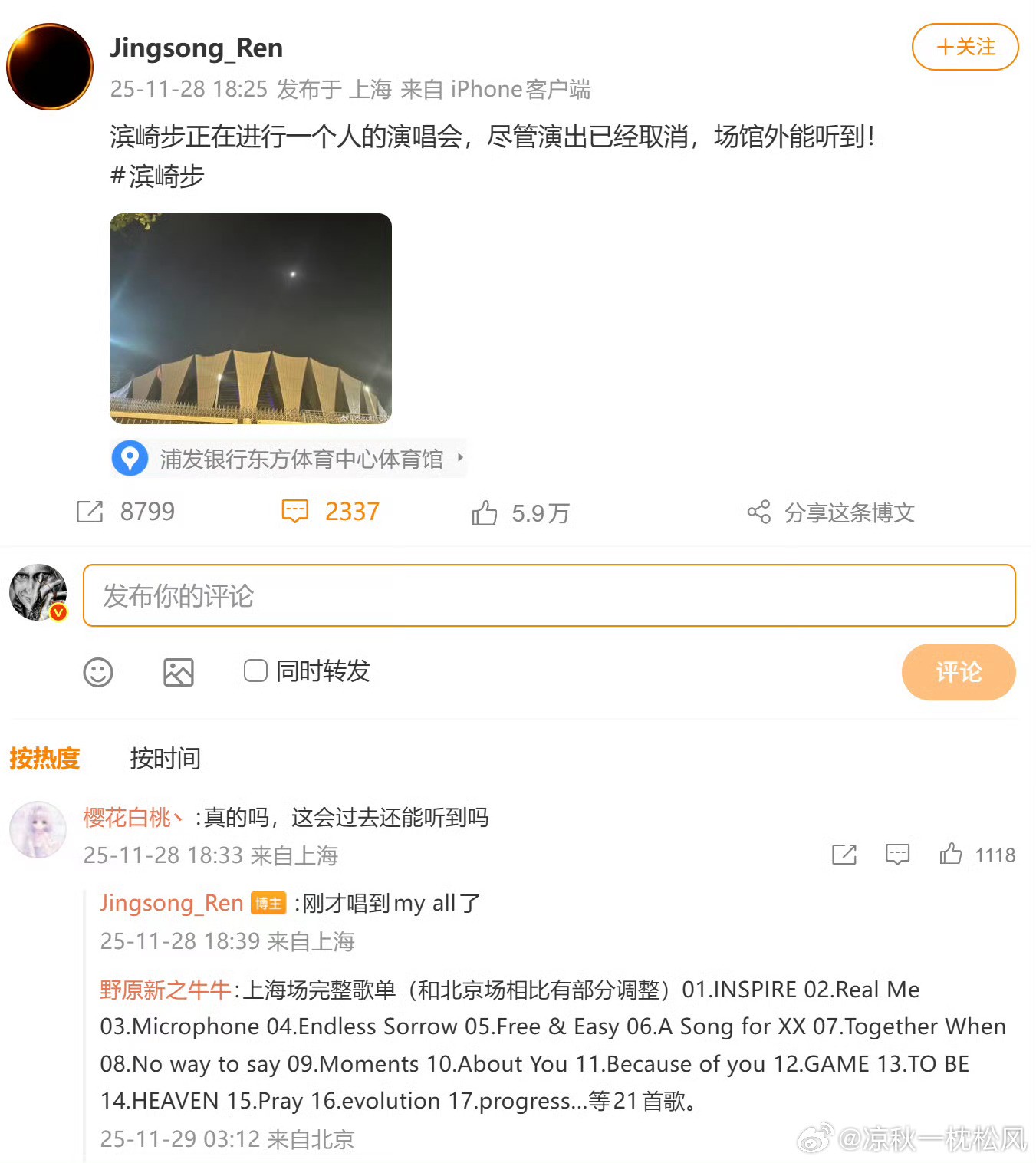Open Jingsong_Ren's profile avatar
Image resolution: width=1036 pixels, height=1163 pixels.
click(x=50, y=67)
